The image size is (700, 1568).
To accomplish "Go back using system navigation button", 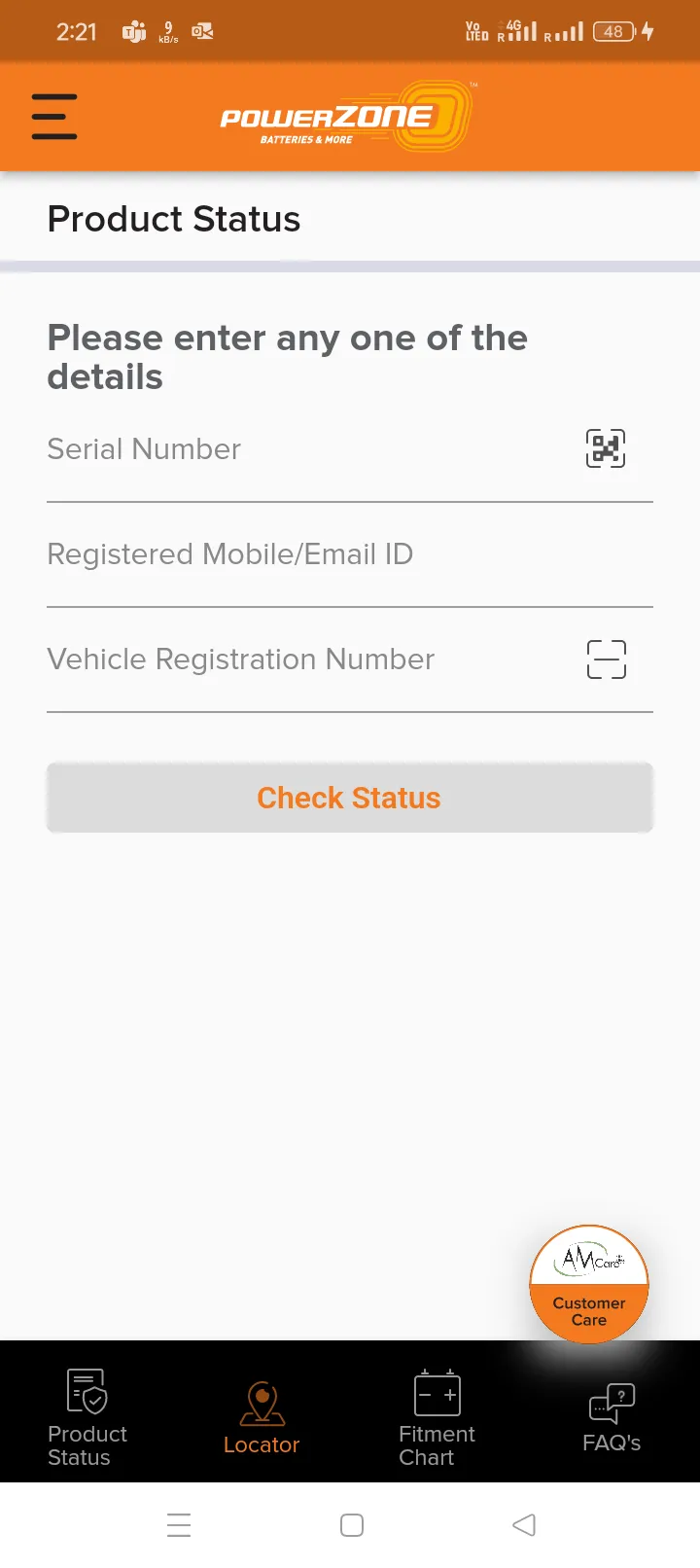I will pyautogui.click(x=524, y=1524).
